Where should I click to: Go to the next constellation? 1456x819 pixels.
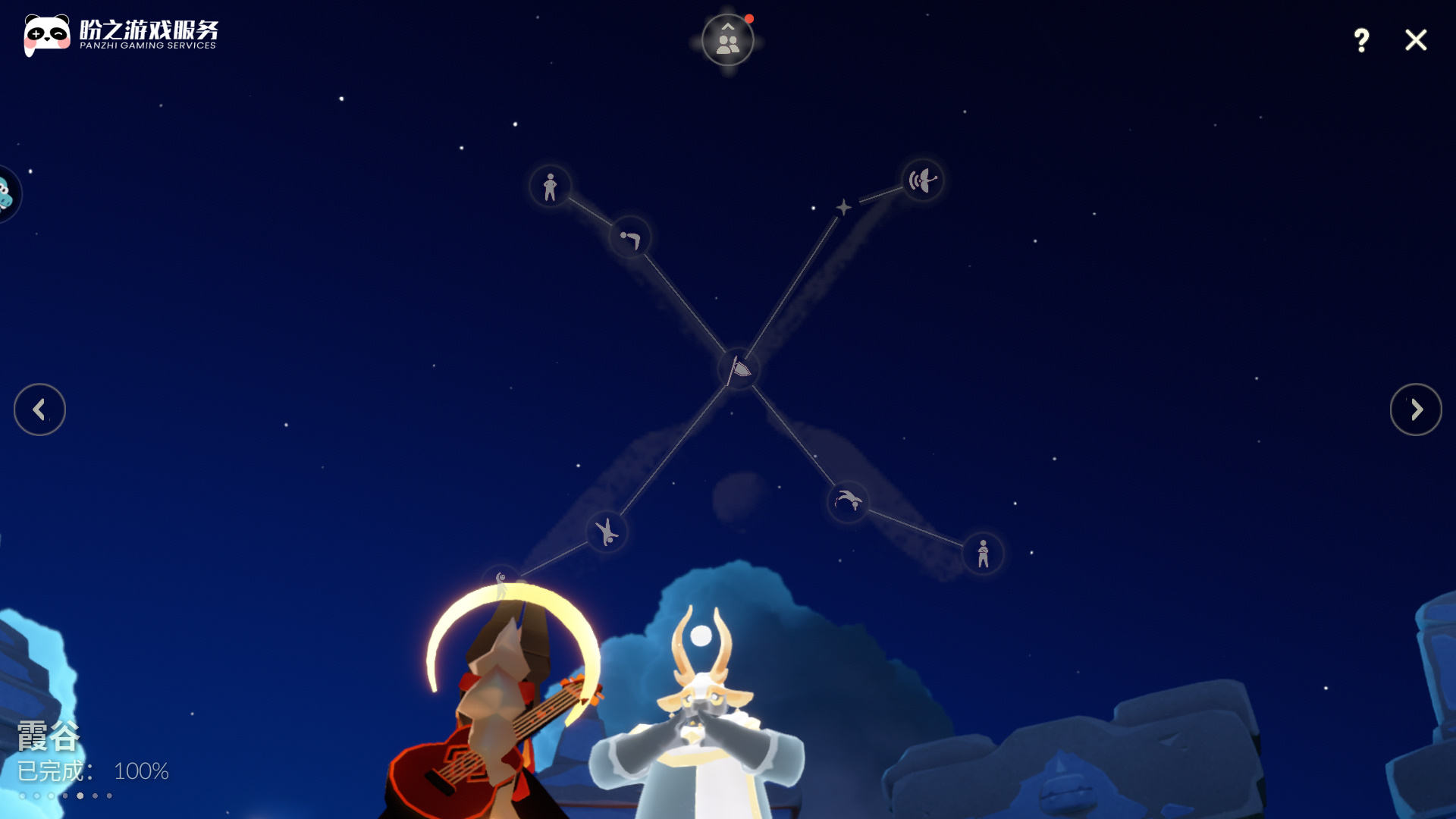[1415, 409]
